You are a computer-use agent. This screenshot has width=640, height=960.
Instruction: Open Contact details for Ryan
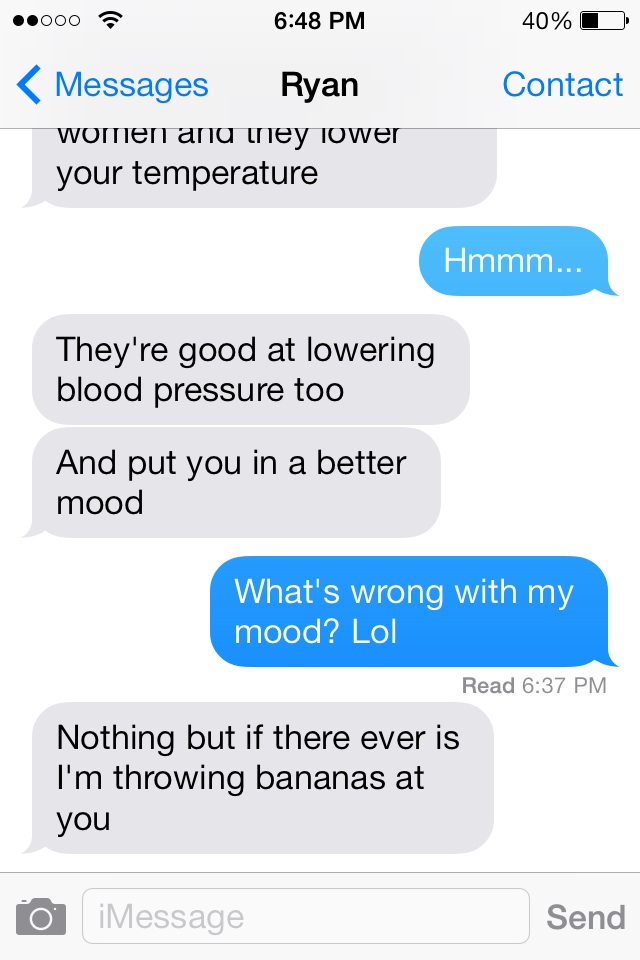562,85
